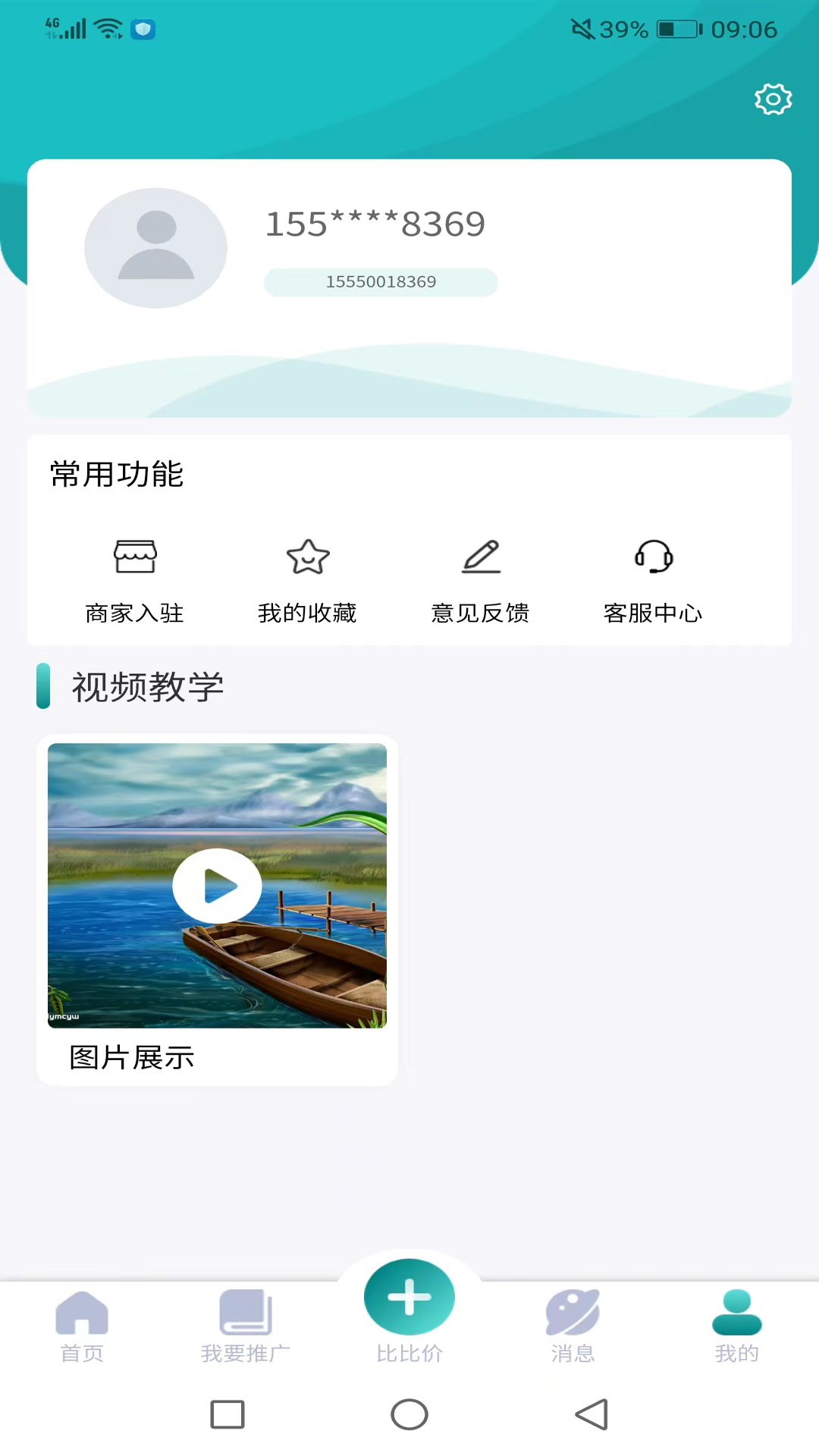The width and height of the screenshot is (819, 1456).
Task: Select masked number 155****8369 text
Action: [x=375, y=223]
